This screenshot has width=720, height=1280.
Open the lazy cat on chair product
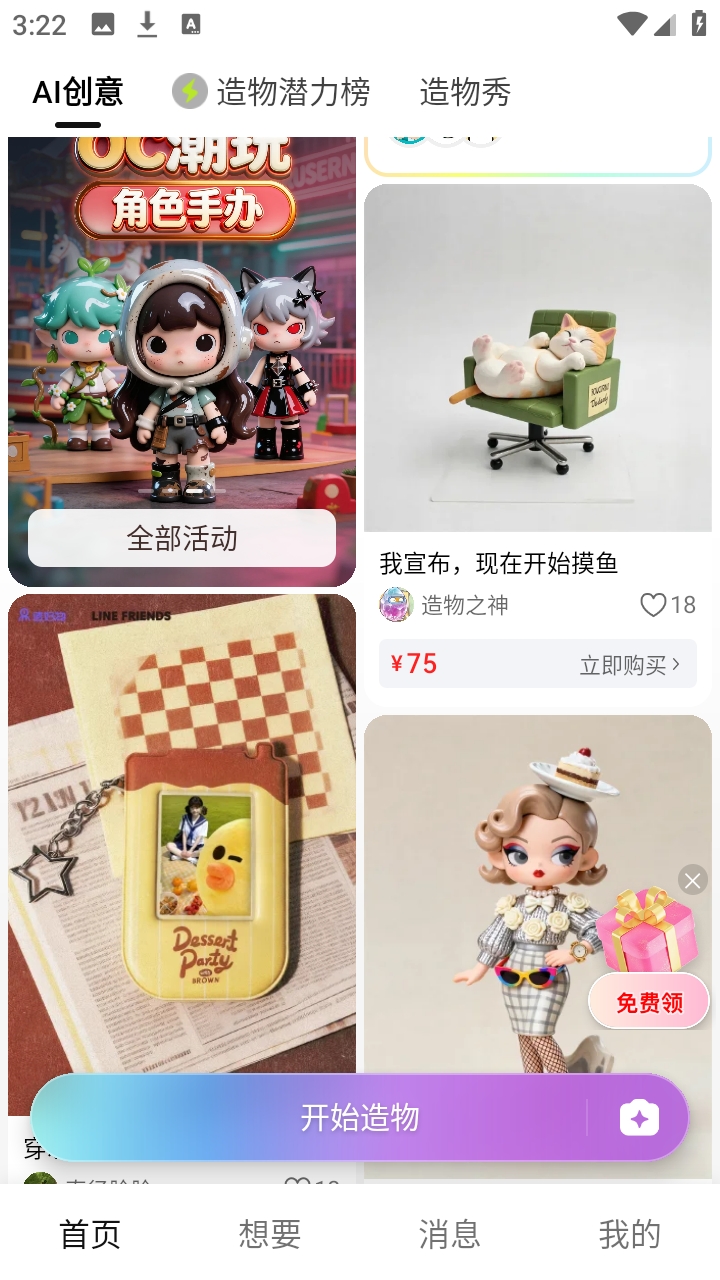click(x=538, y=358)
